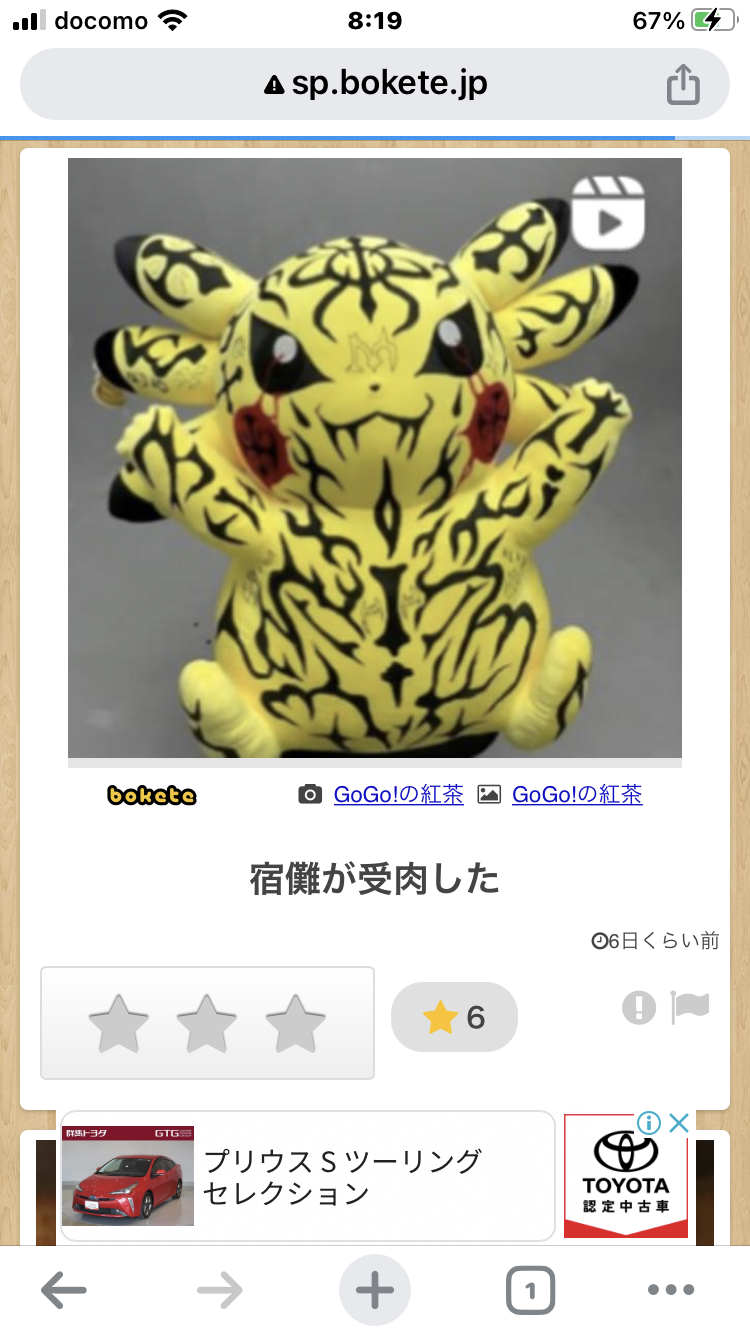750x1334 pixels.
Task: Tap the flag icon on this post
Action: point(691,1006)
